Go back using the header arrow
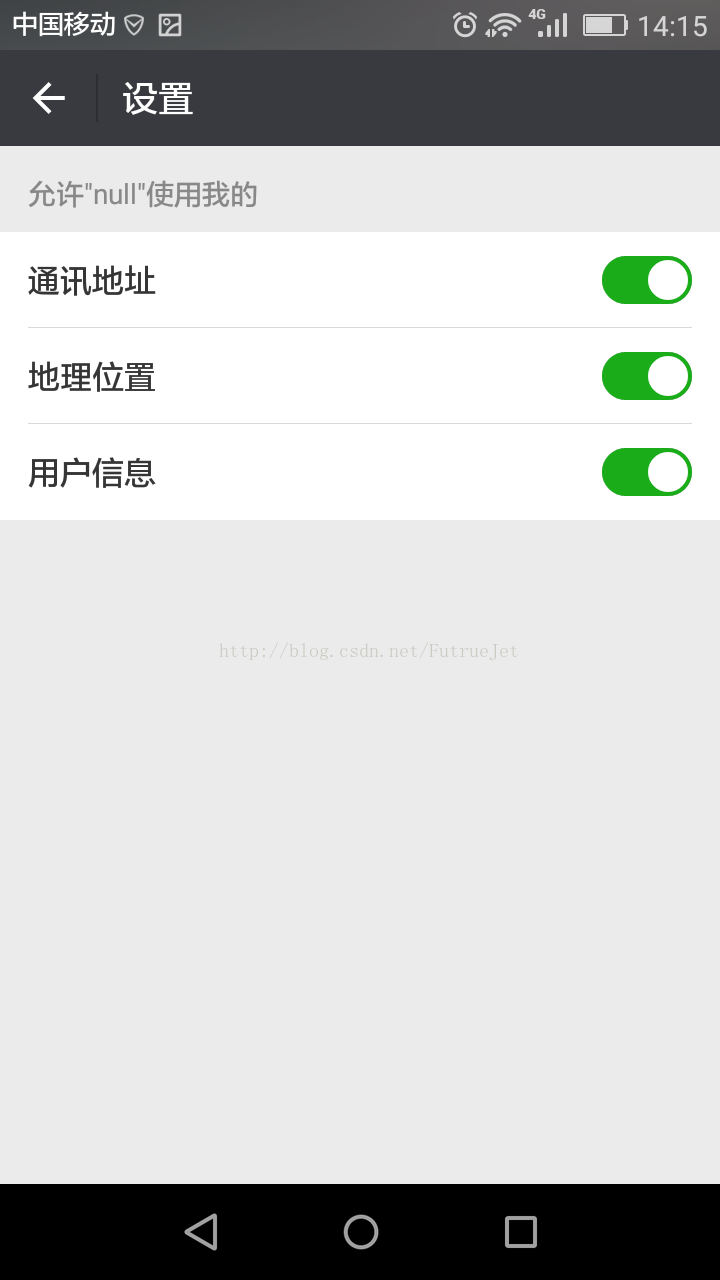720x1280 pixels. [48, 98]
